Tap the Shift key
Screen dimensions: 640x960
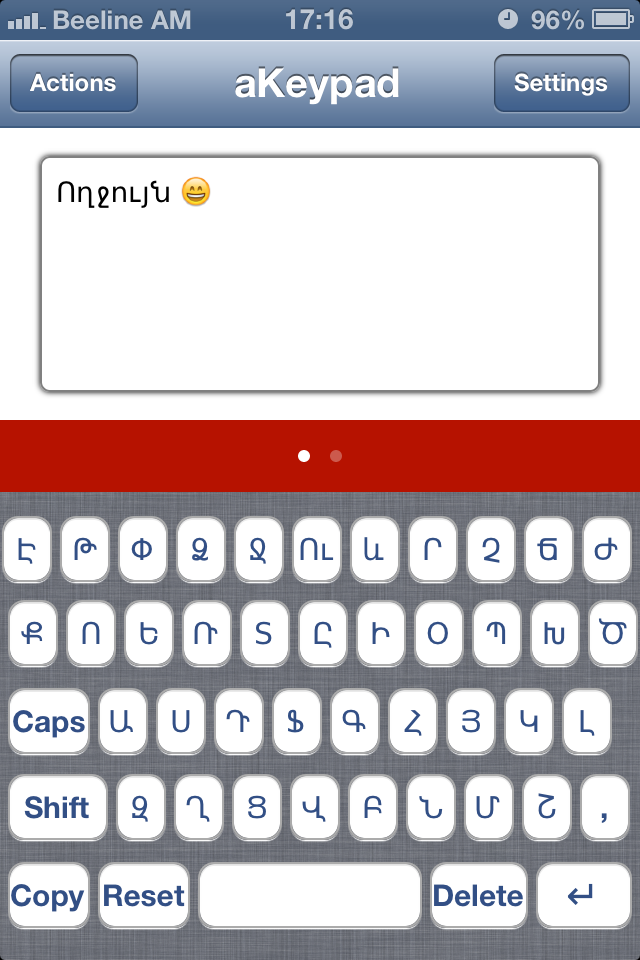pyautogui.click(x=57, y=807)
